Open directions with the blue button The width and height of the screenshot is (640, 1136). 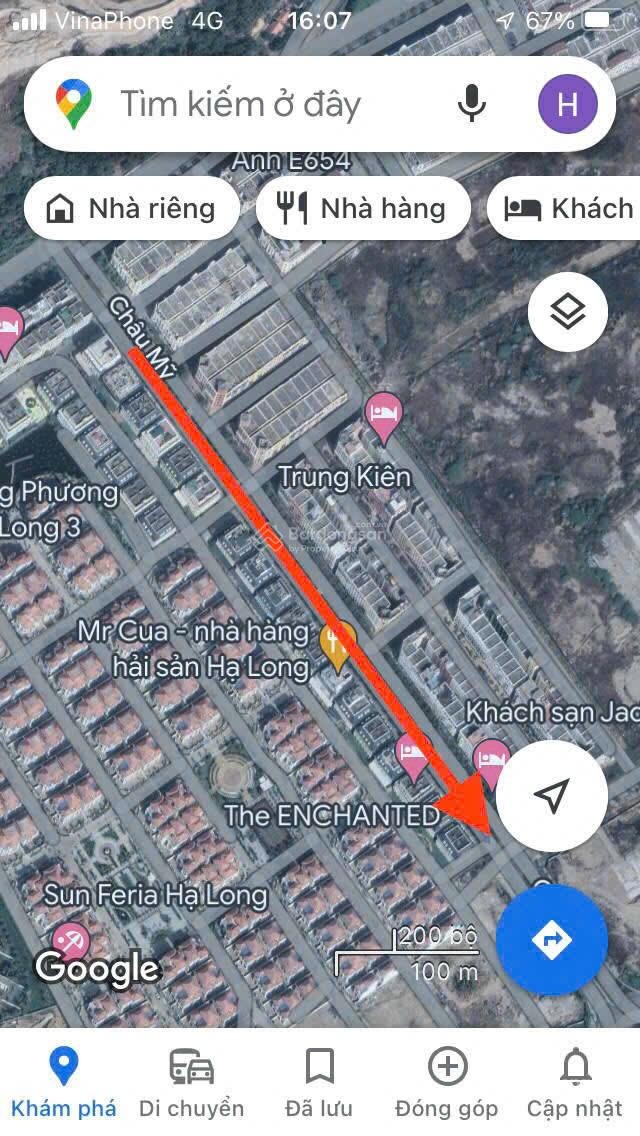(x=551, y=940)
